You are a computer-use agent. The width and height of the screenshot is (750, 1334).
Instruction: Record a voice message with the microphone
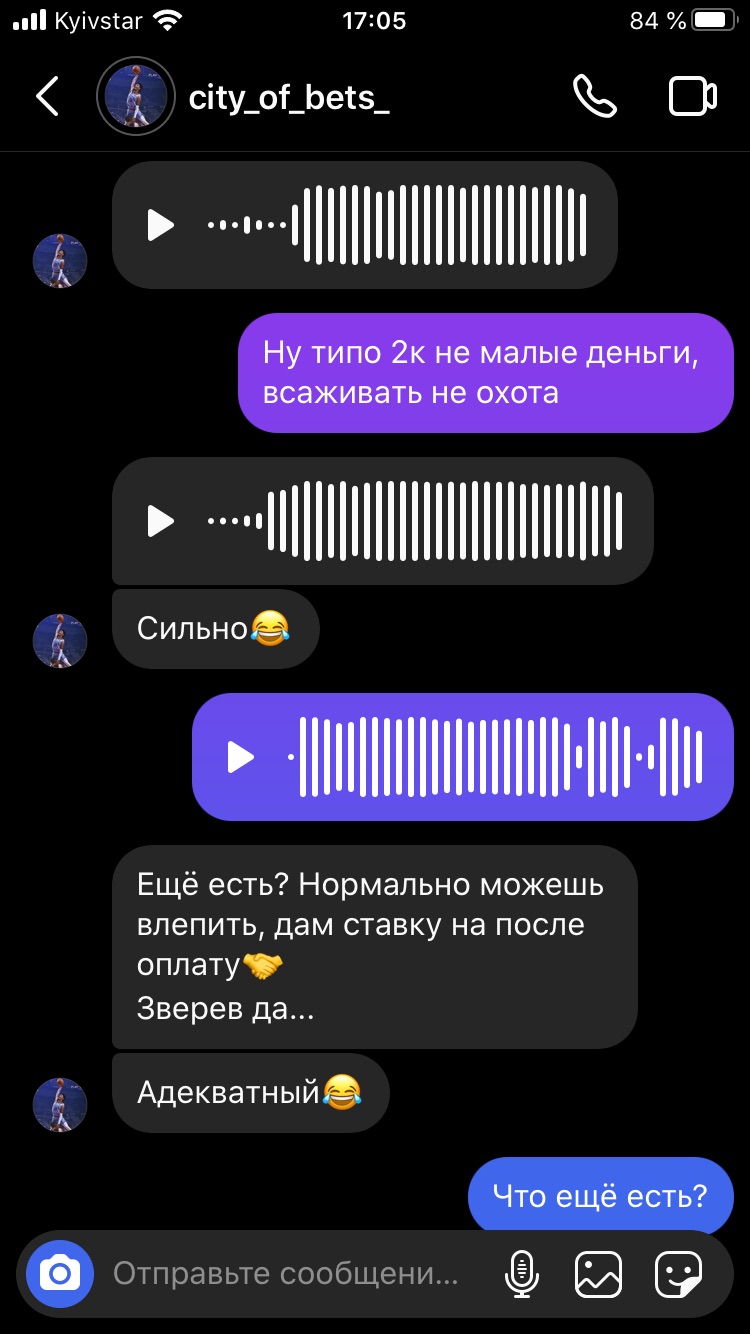pyautogui.click(x=522, y=1274)
